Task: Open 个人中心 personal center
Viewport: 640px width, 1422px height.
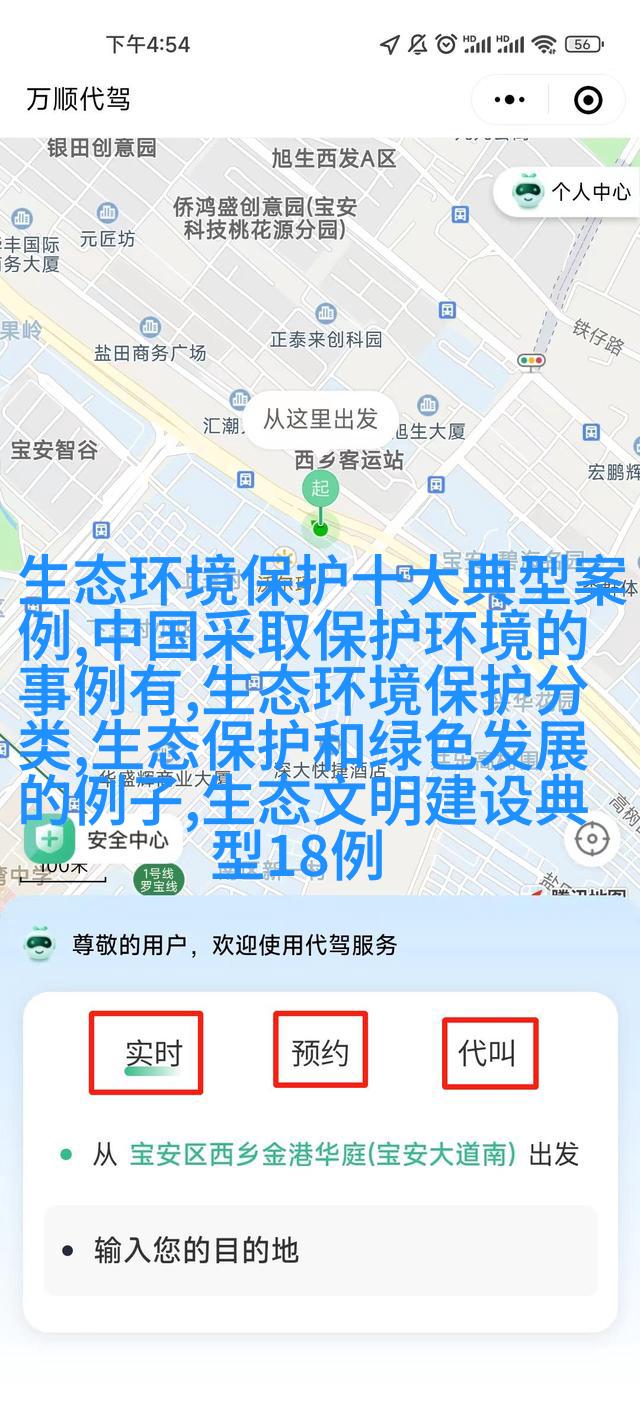Action: [x=572, y=191]
